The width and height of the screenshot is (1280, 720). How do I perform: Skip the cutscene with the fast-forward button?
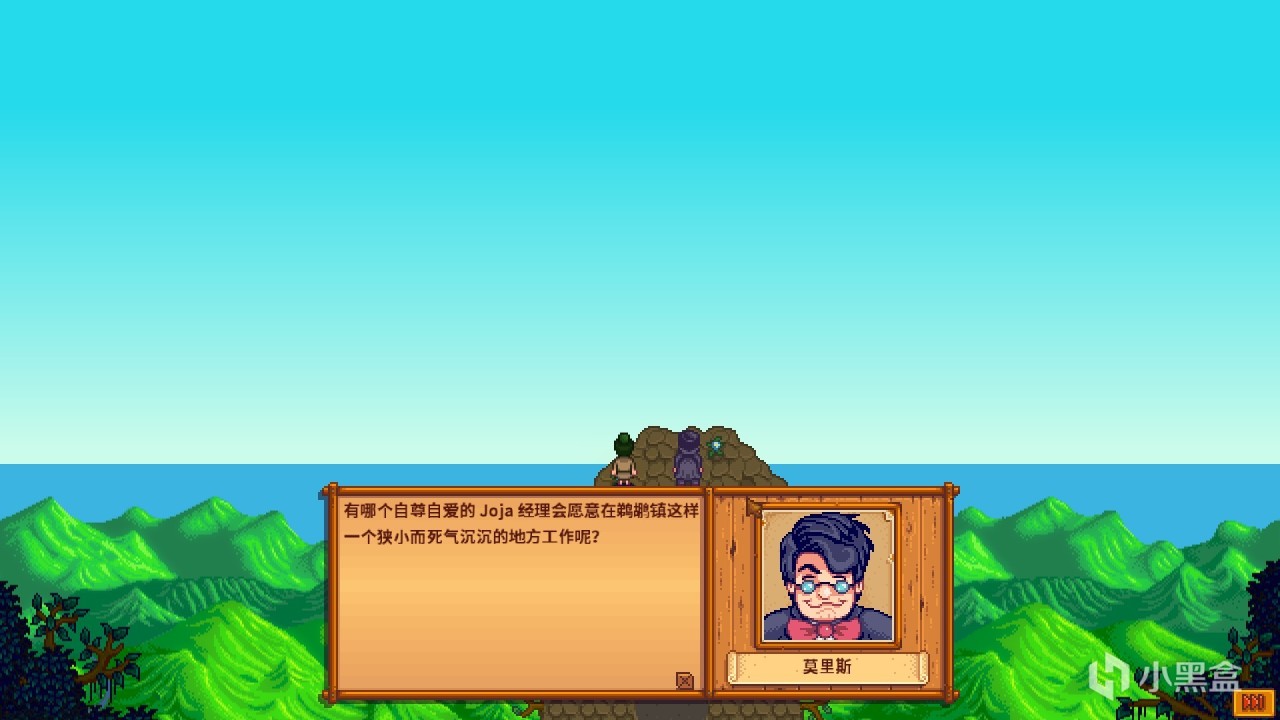pyautogui.click(x=1252, y=702)
